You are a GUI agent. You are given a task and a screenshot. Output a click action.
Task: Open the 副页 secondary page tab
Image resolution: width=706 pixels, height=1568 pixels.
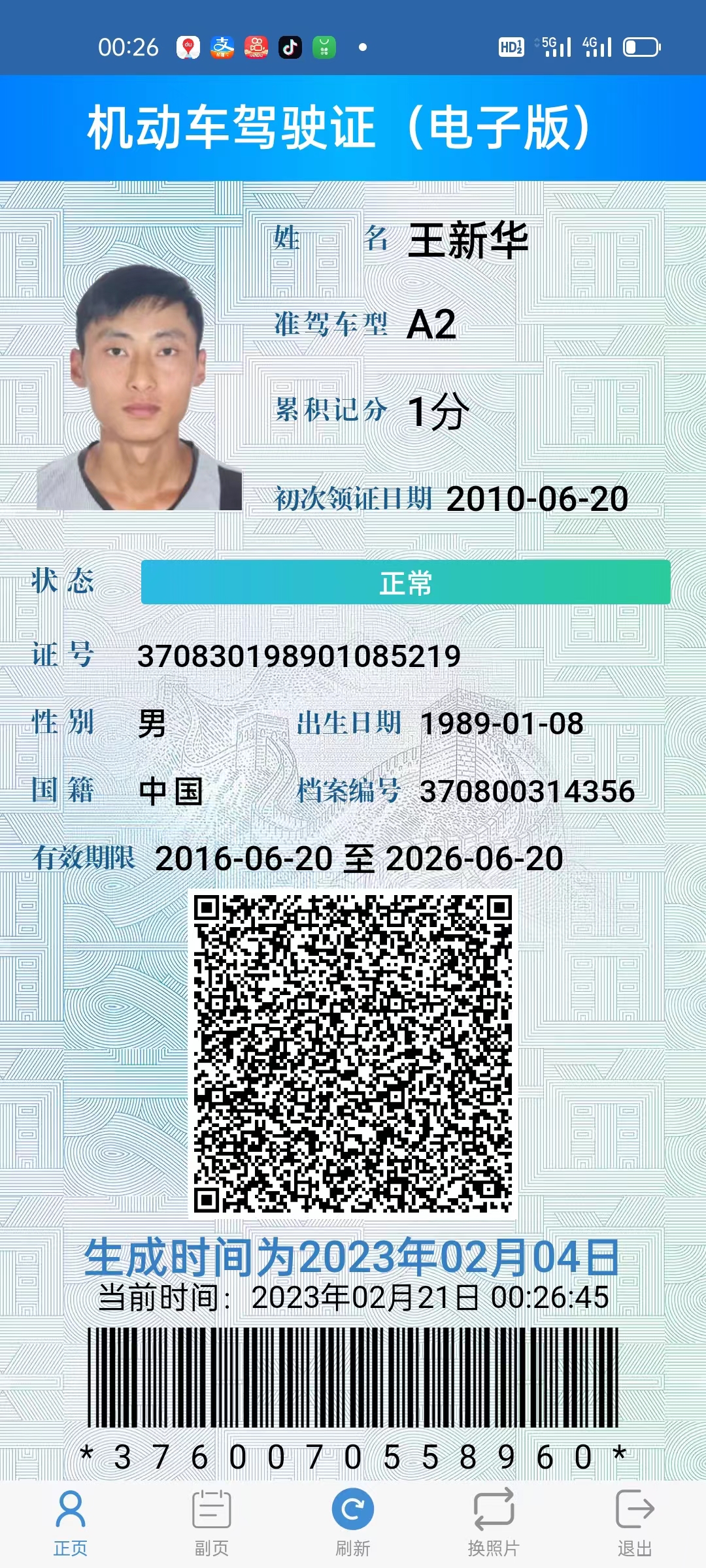pos(212,1522)
